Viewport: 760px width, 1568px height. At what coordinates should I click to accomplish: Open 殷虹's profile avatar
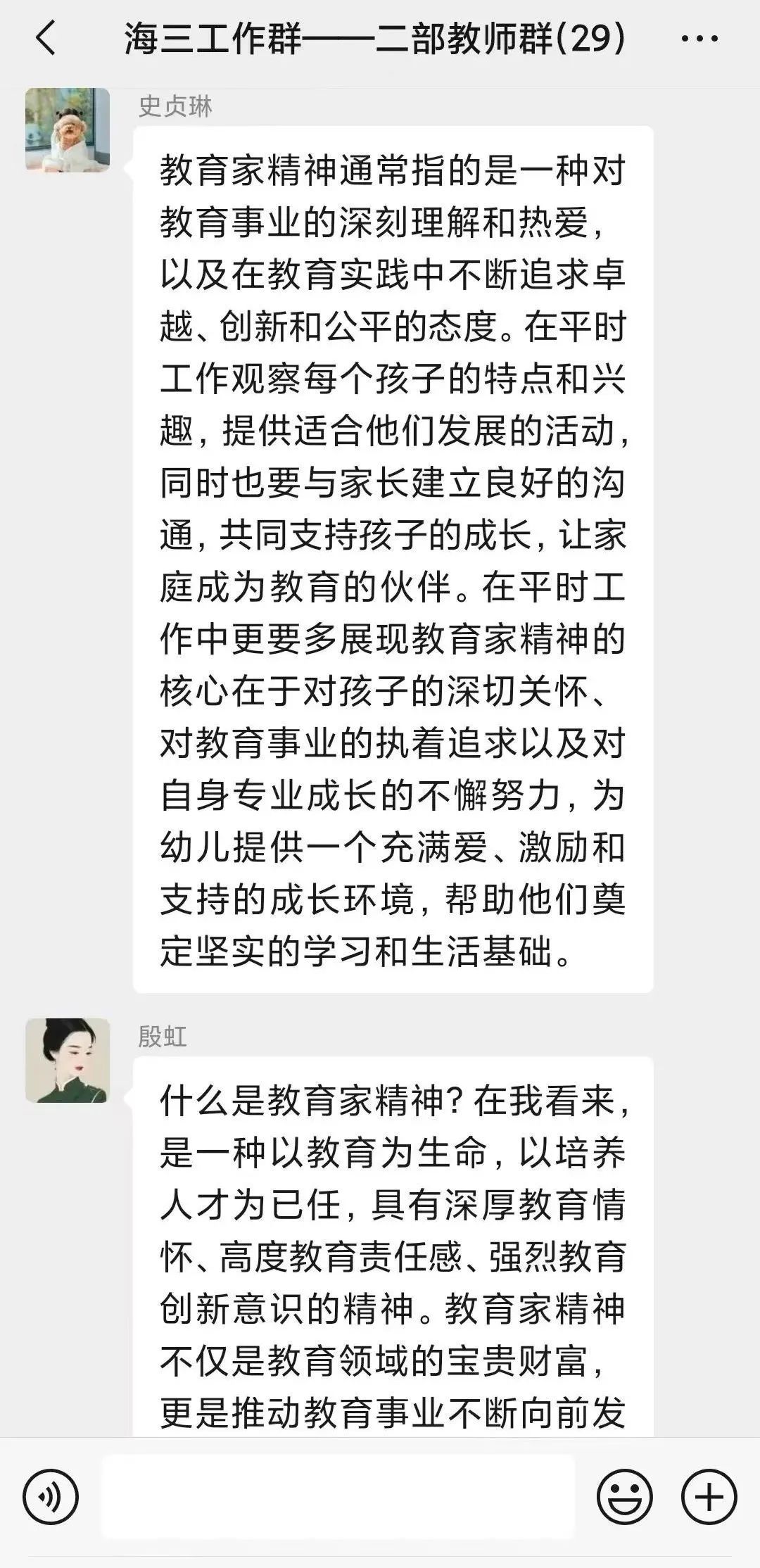click(x=68, y=1060)
